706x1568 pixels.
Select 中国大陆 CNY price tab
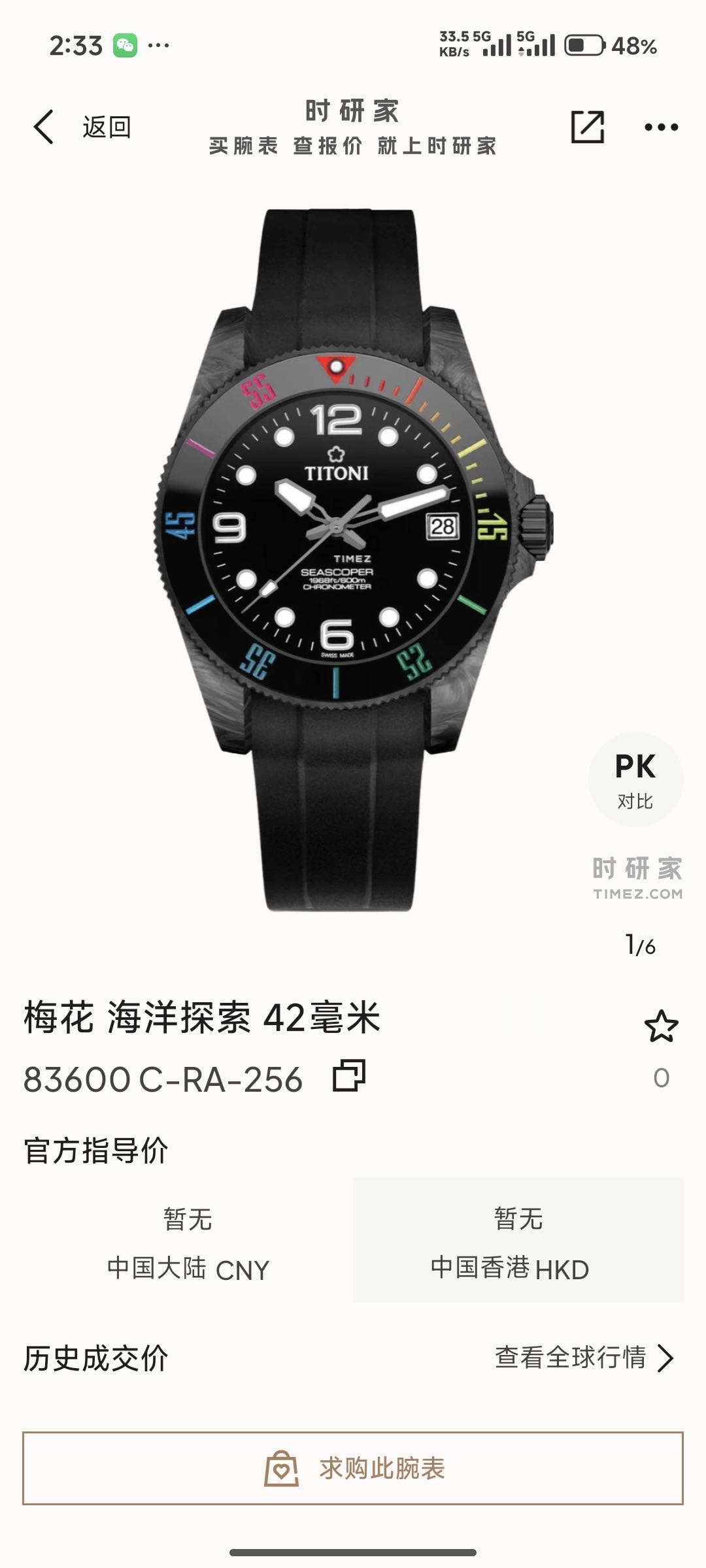[188, 1243]
